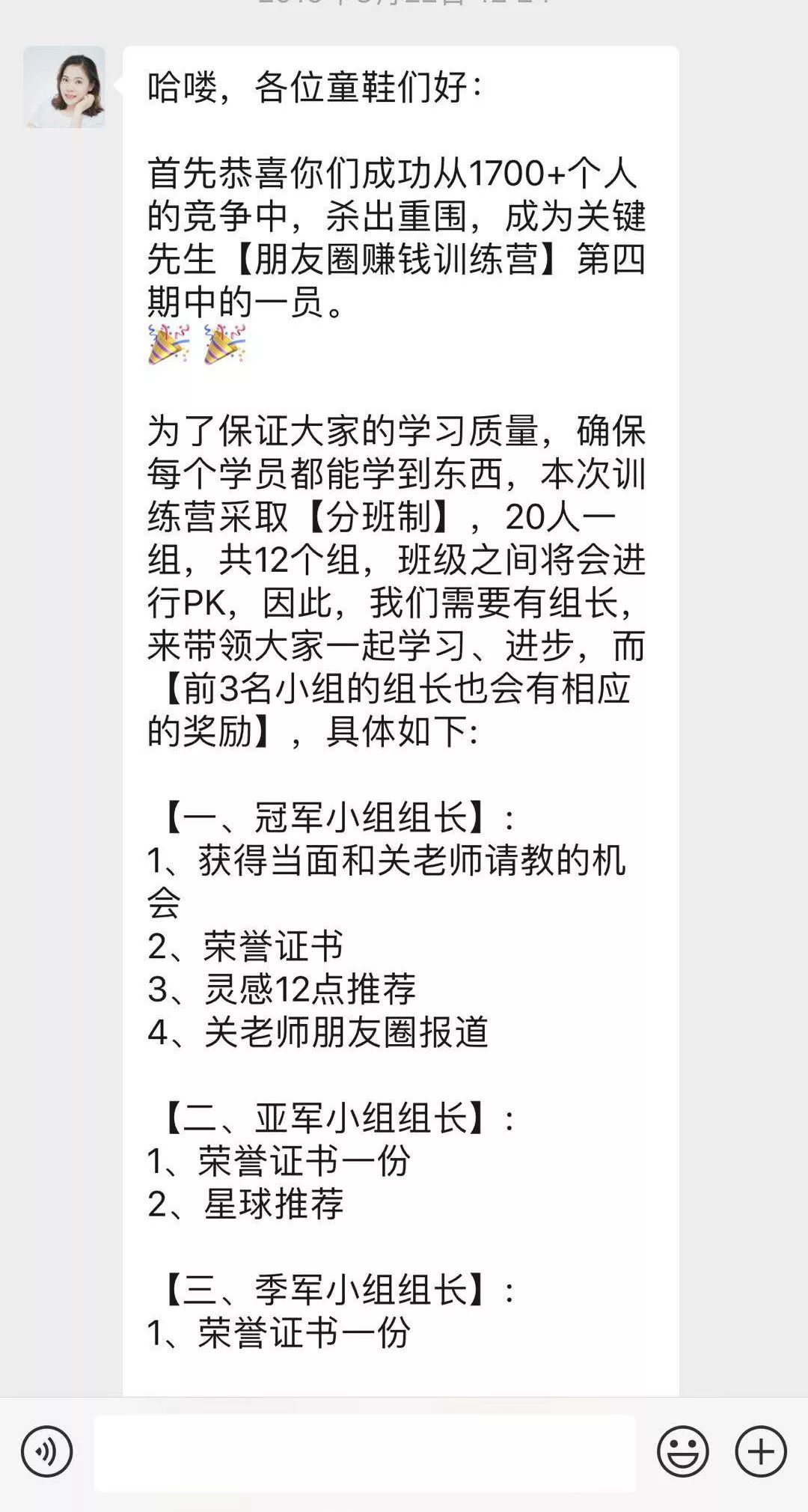This screenshot has width=808, height=1512.
Task: Focus the message text field
Action: 364,1453
